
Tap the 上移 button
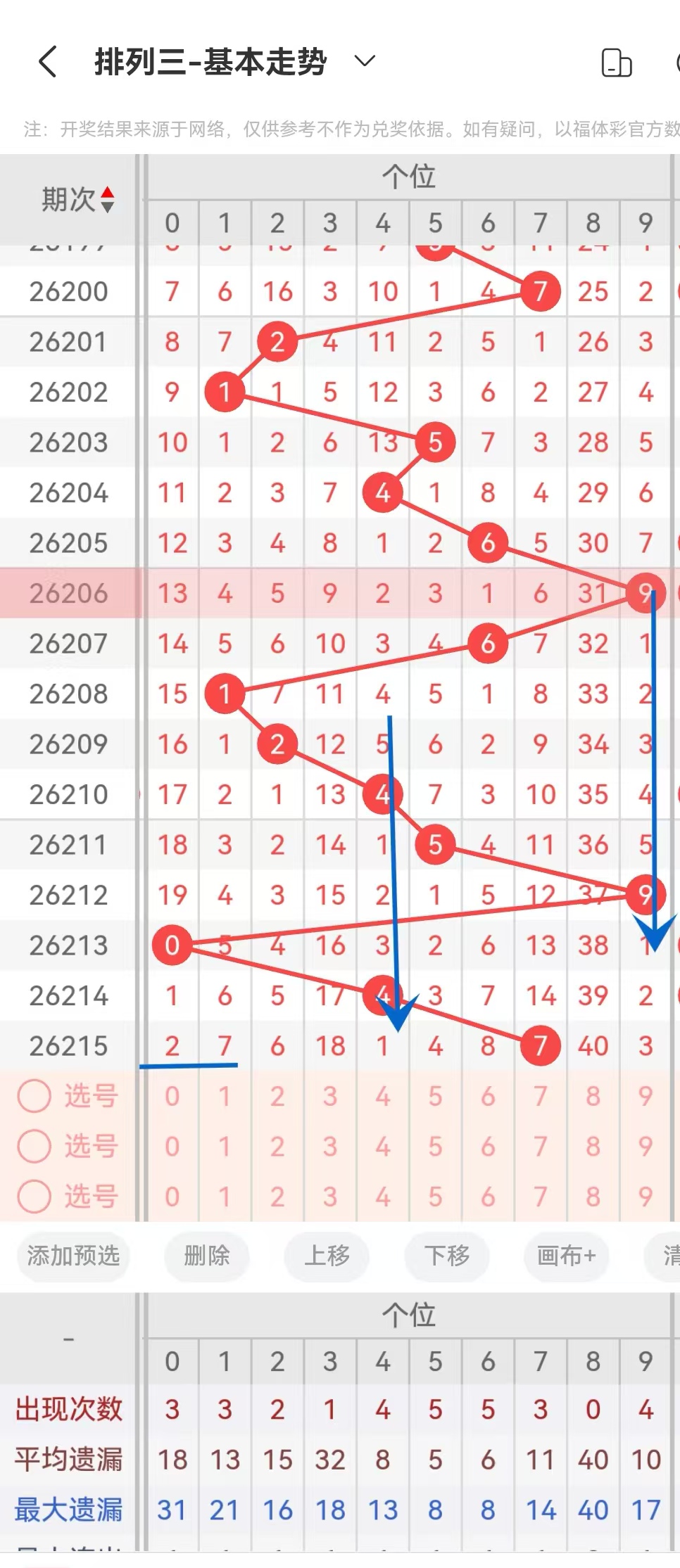(327, 1256)
